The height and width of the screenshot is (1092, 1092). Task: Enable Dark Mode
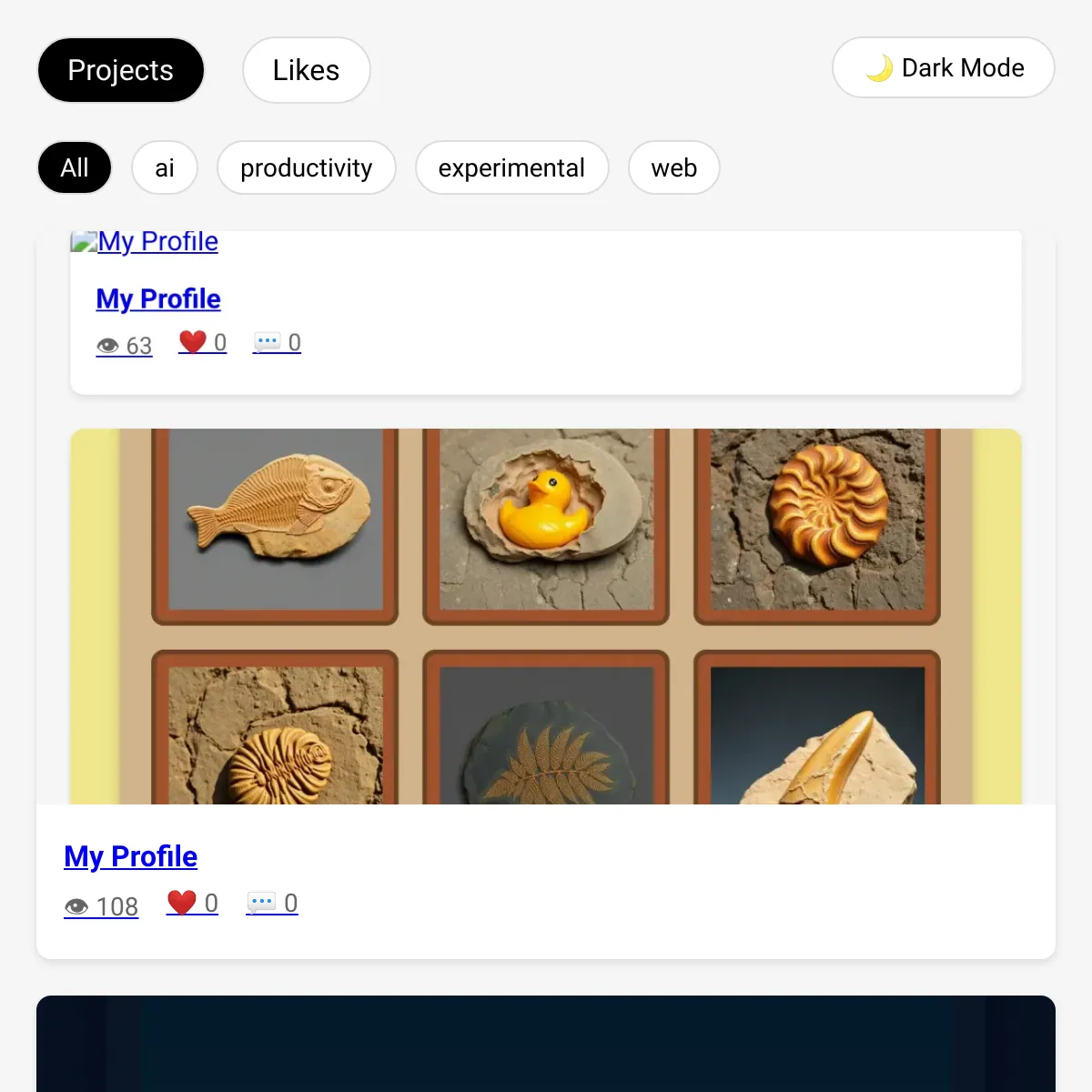tap(943, 67)
